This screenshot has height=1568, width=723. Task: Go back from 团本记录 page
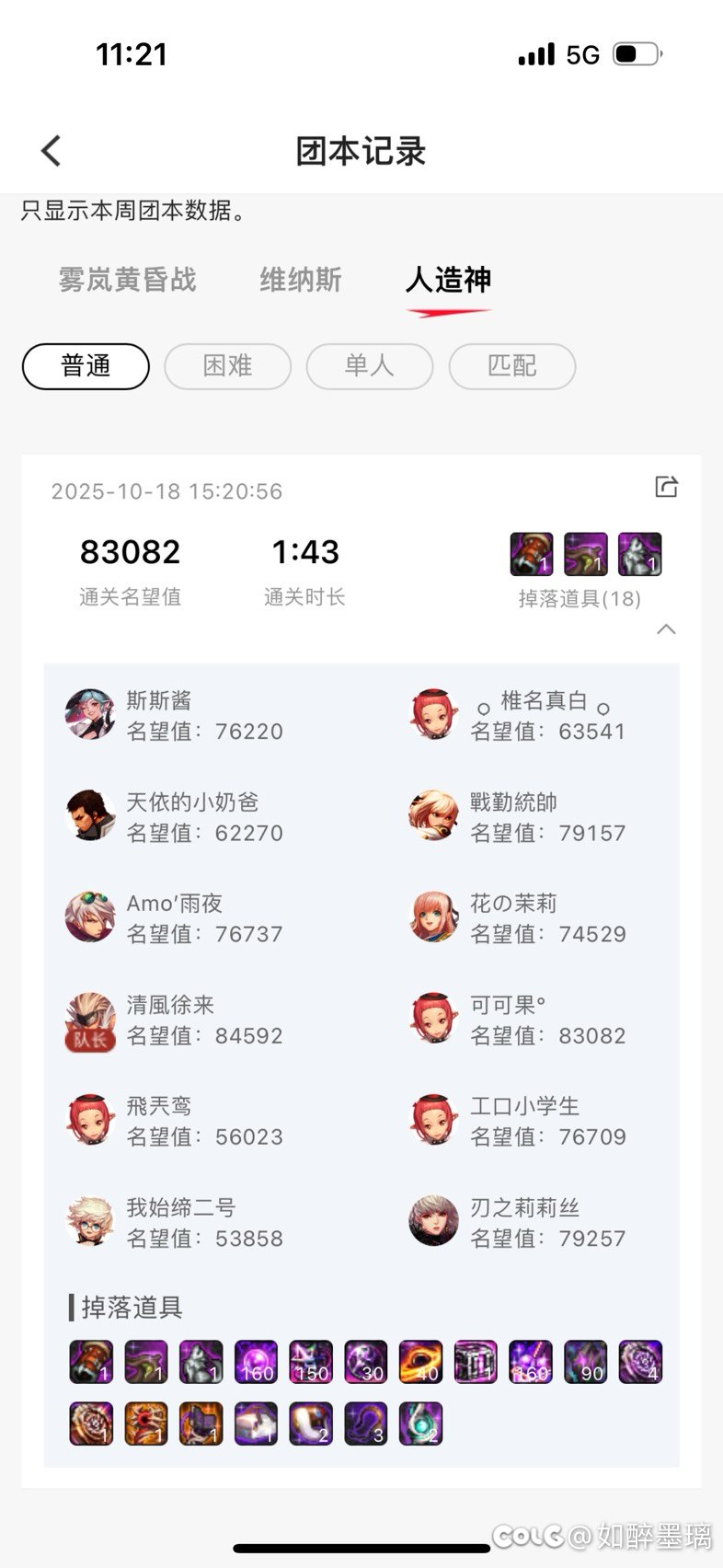pos(52,151)
